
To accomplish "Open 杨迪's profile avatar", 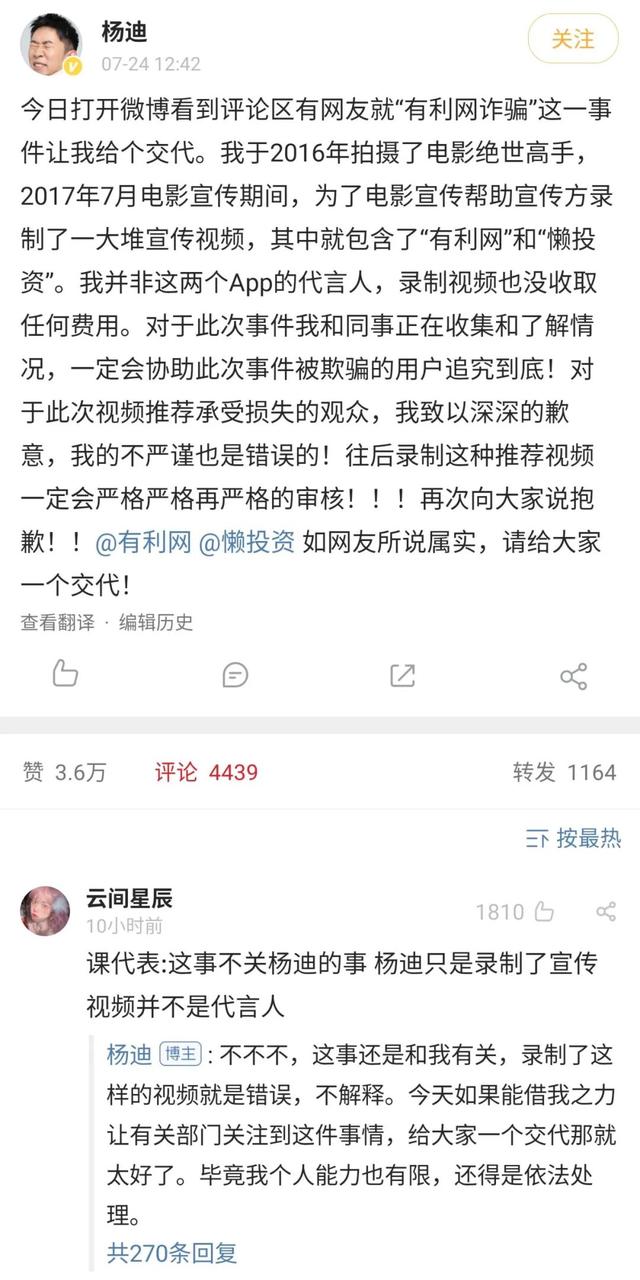I will tap(50, 44).
